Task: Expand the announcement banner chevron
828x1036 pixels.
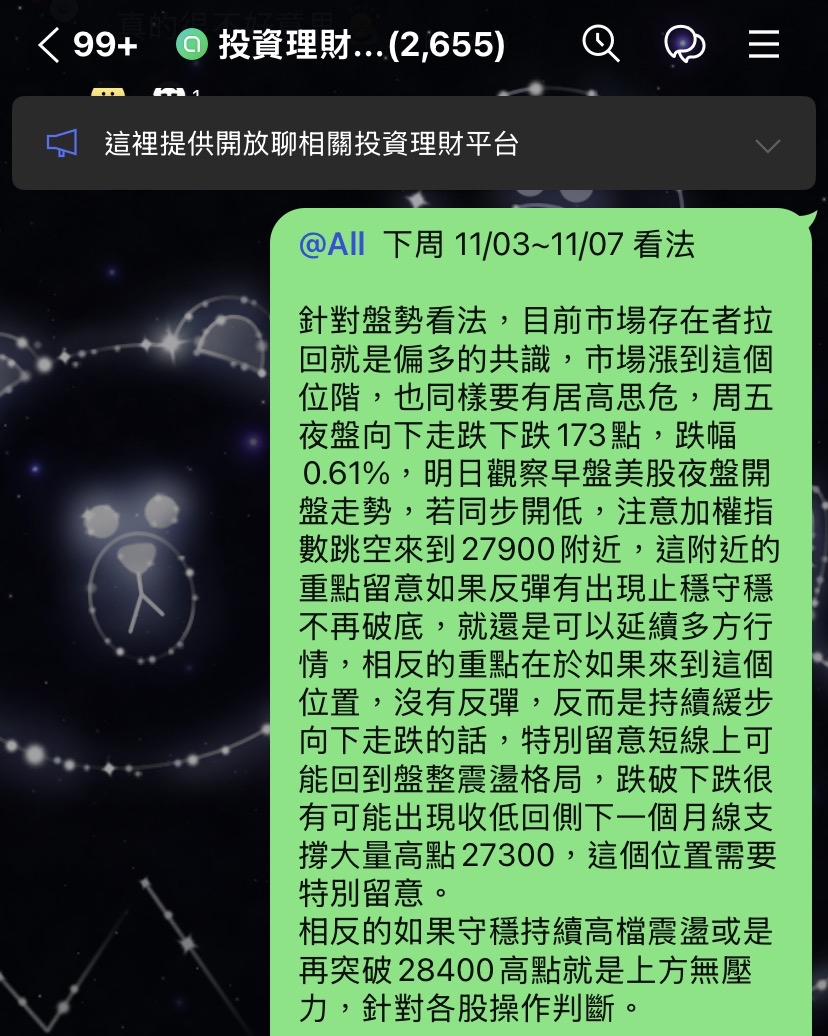Action: click(767, 145)
